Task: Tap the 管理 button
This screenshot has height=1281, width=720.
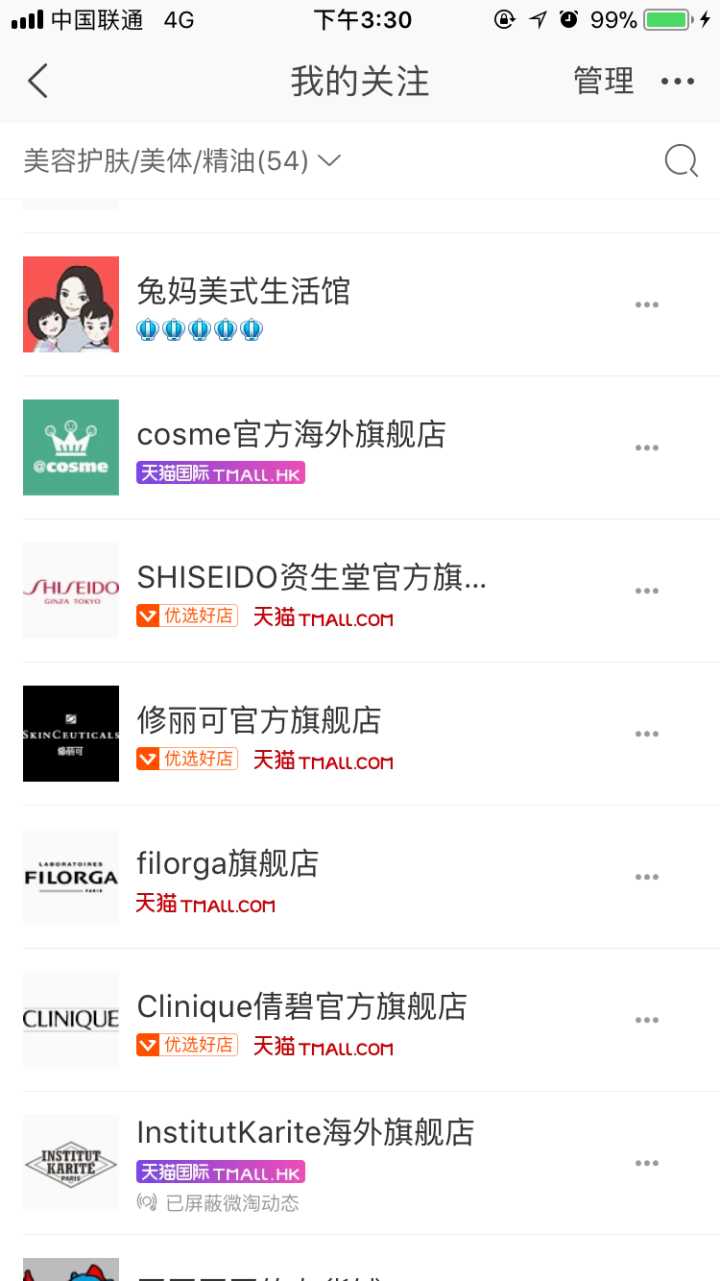Action: pyautogui.click(x=603, y=81)
